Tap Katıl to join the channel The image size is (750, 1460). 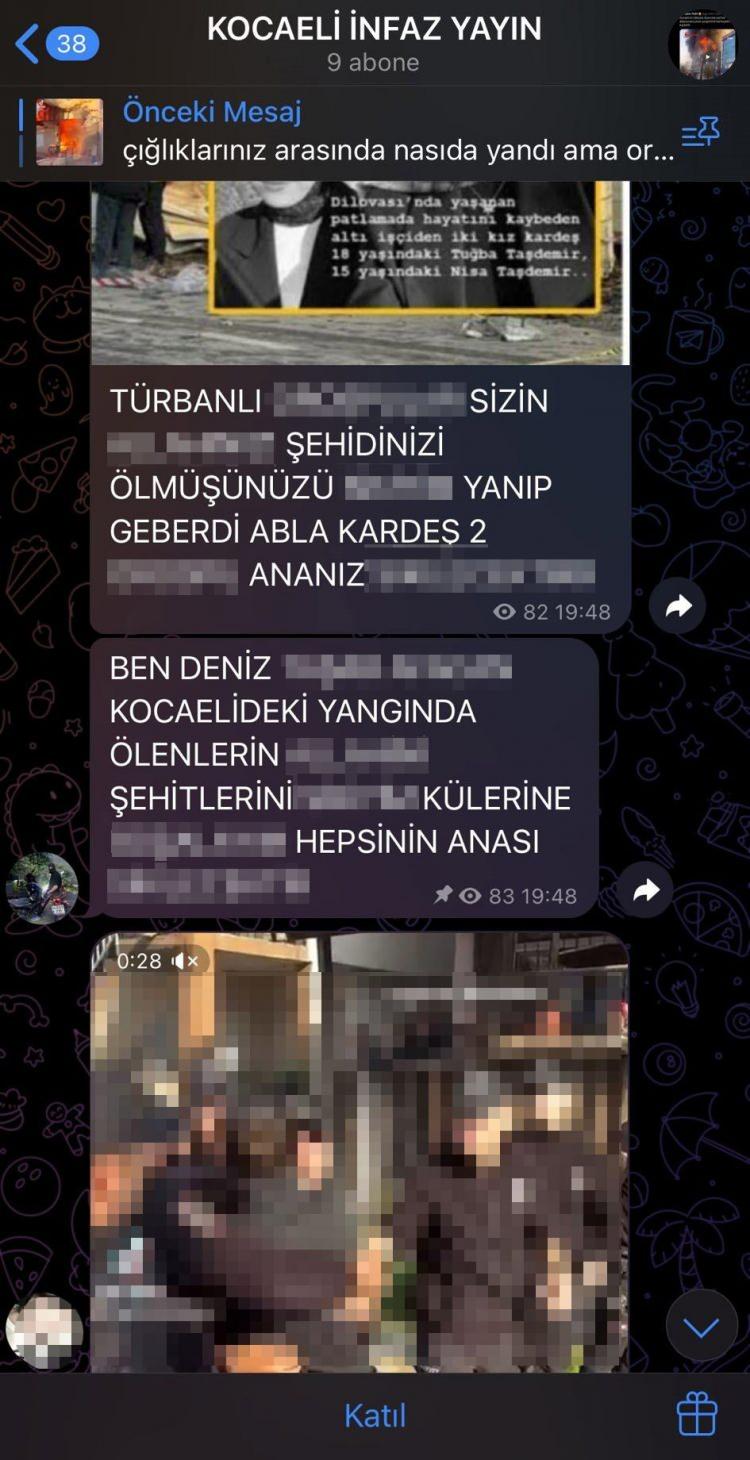(375, 1415)
